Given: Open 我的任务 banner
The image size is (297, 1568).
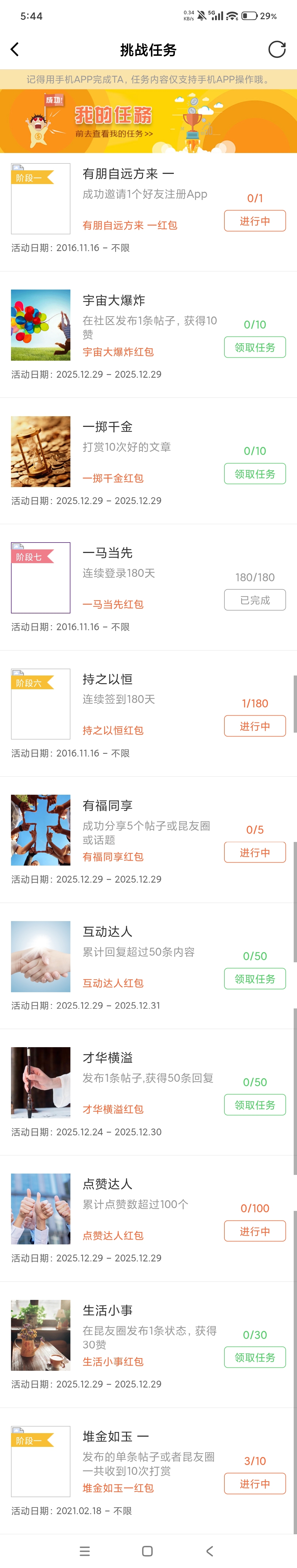Looking at the screenshot, I should coord(148,122).
